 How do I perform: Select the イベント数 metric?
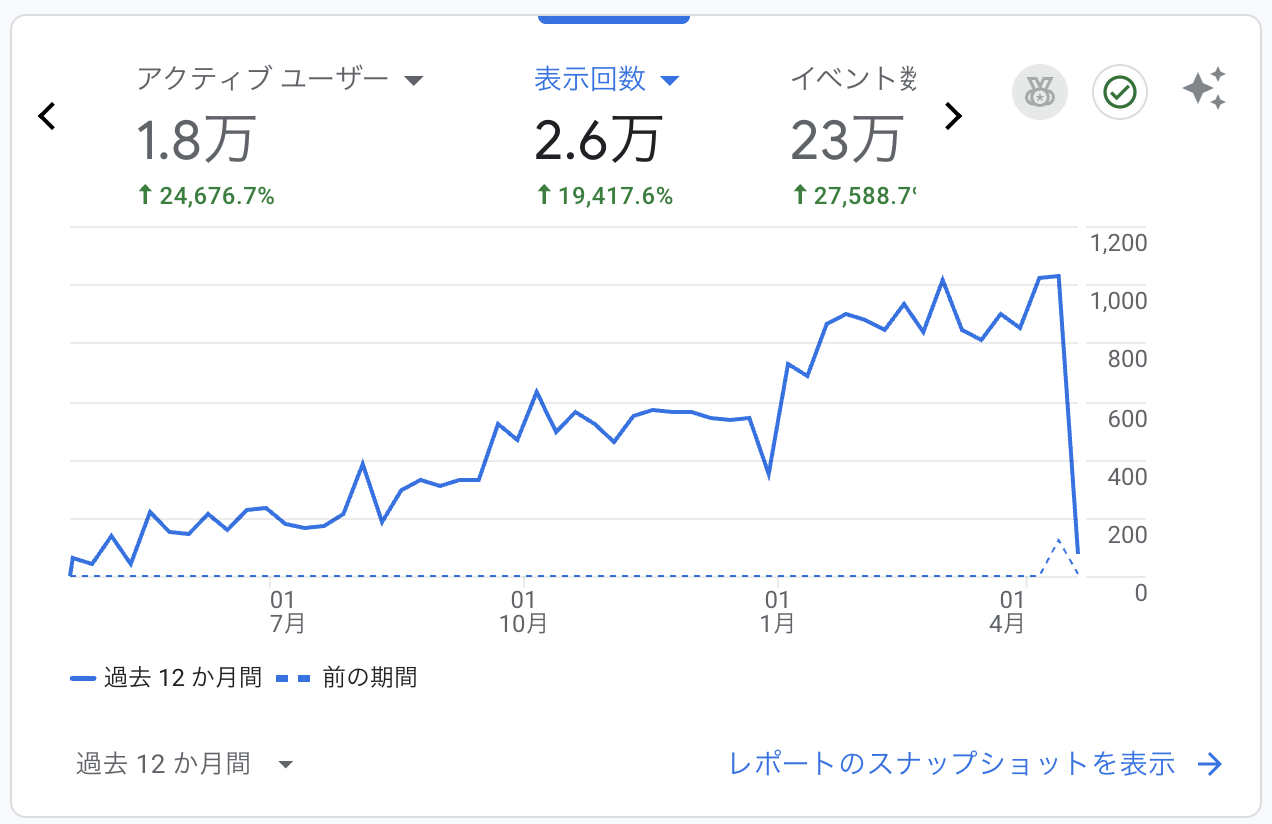point(852,80)
